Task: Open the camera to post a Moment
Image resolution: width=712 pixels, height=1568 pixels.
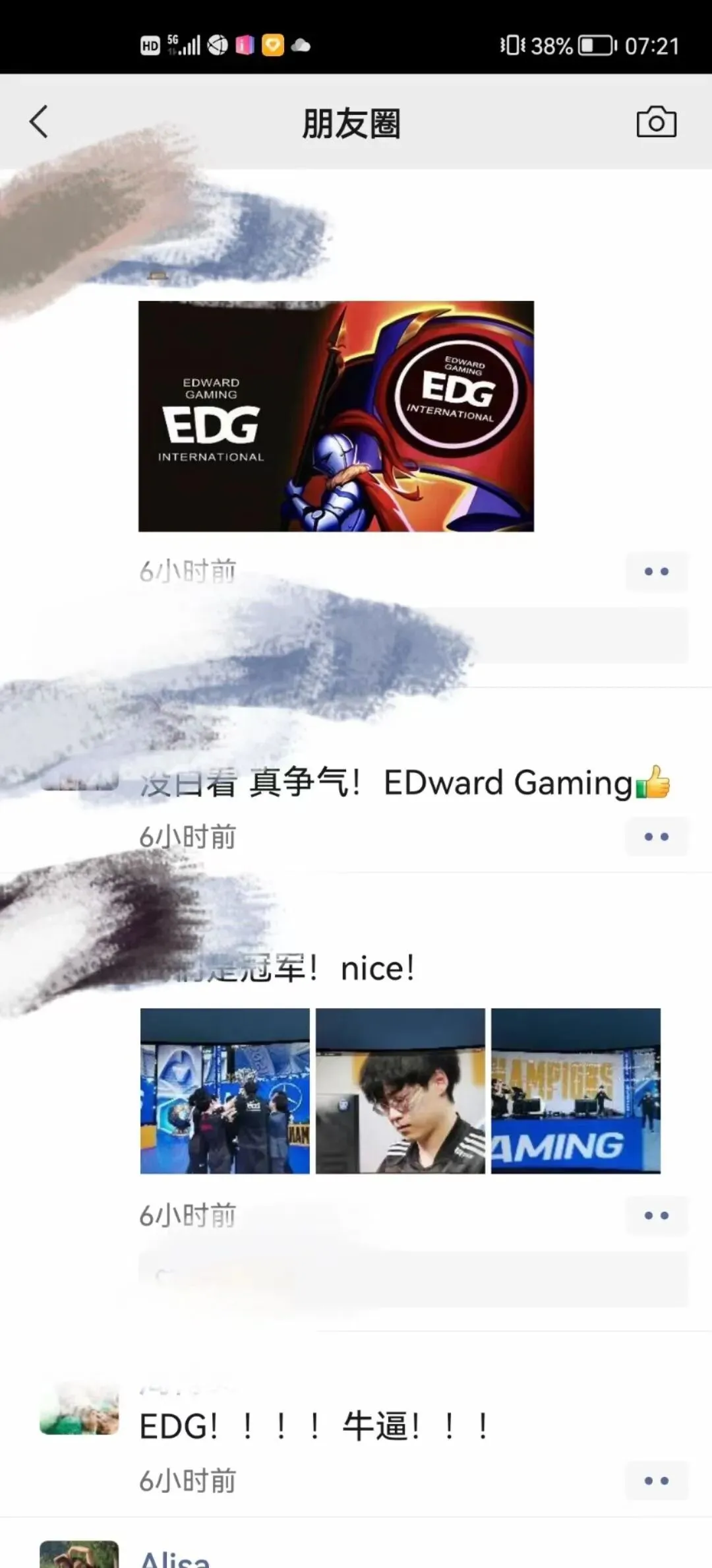Action: (x=657, y=121)
